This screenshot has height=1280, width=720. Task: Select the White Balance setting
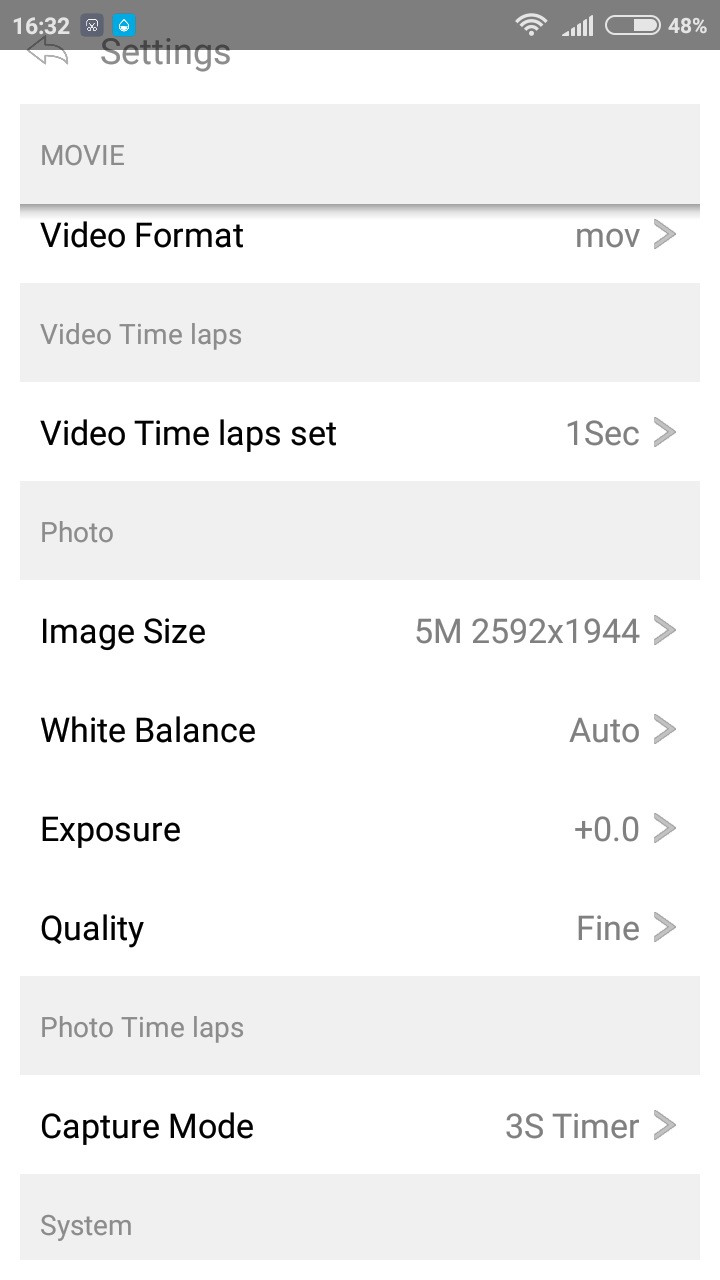click(358, 730)
